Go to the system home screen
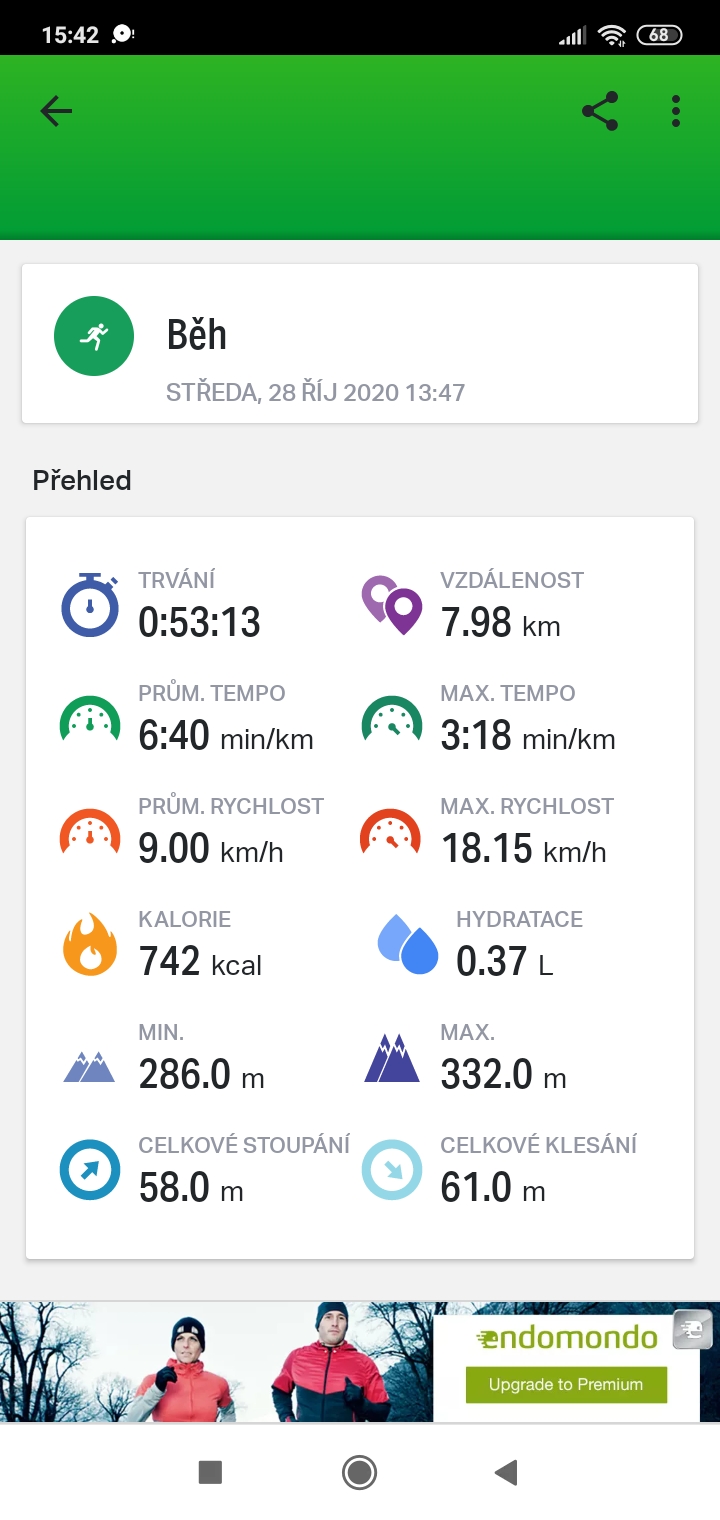 pyautogui.click(x=359, y=1472)
